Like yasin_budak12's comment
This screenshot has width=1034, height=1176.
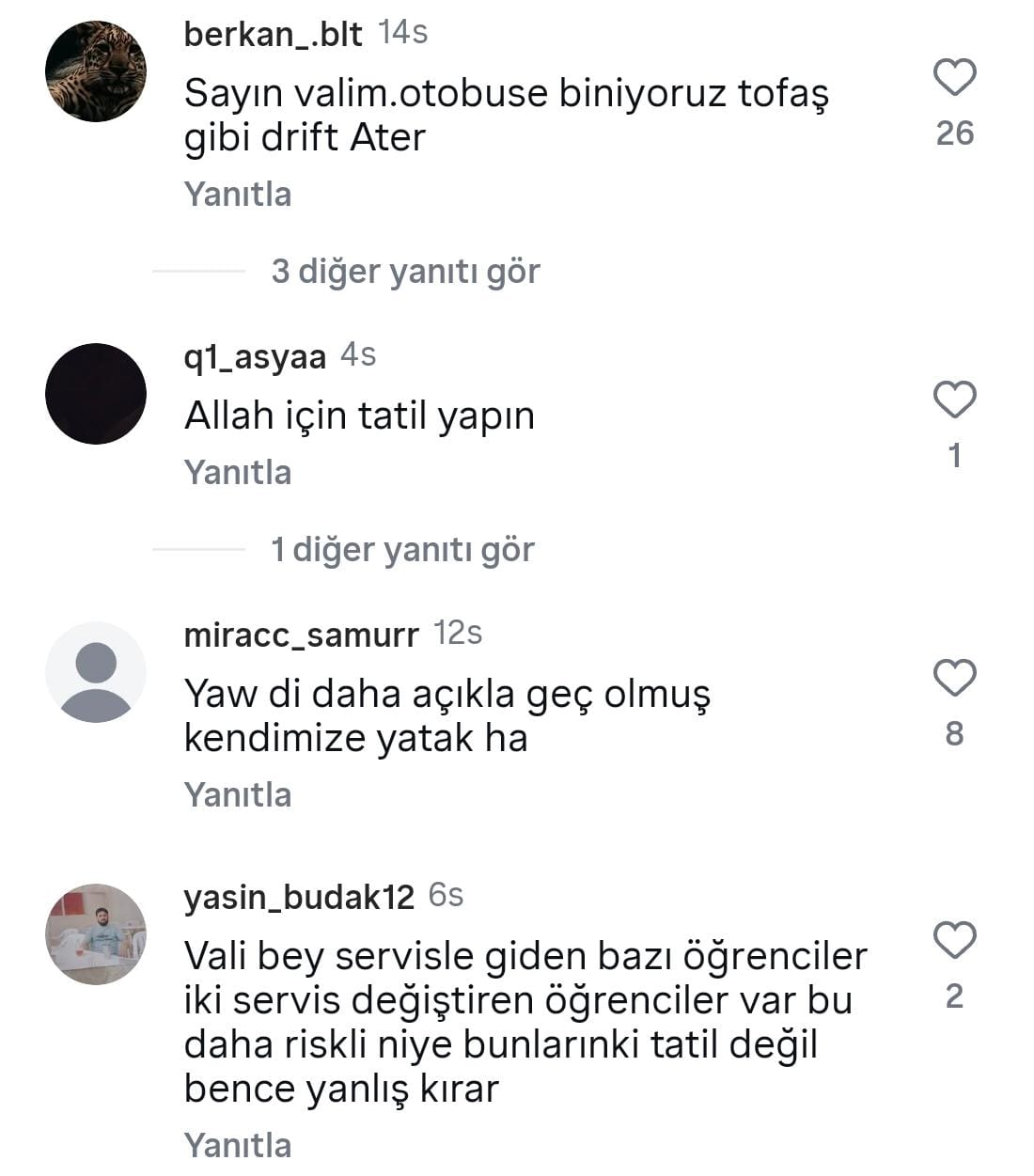(x=954, y=940)
